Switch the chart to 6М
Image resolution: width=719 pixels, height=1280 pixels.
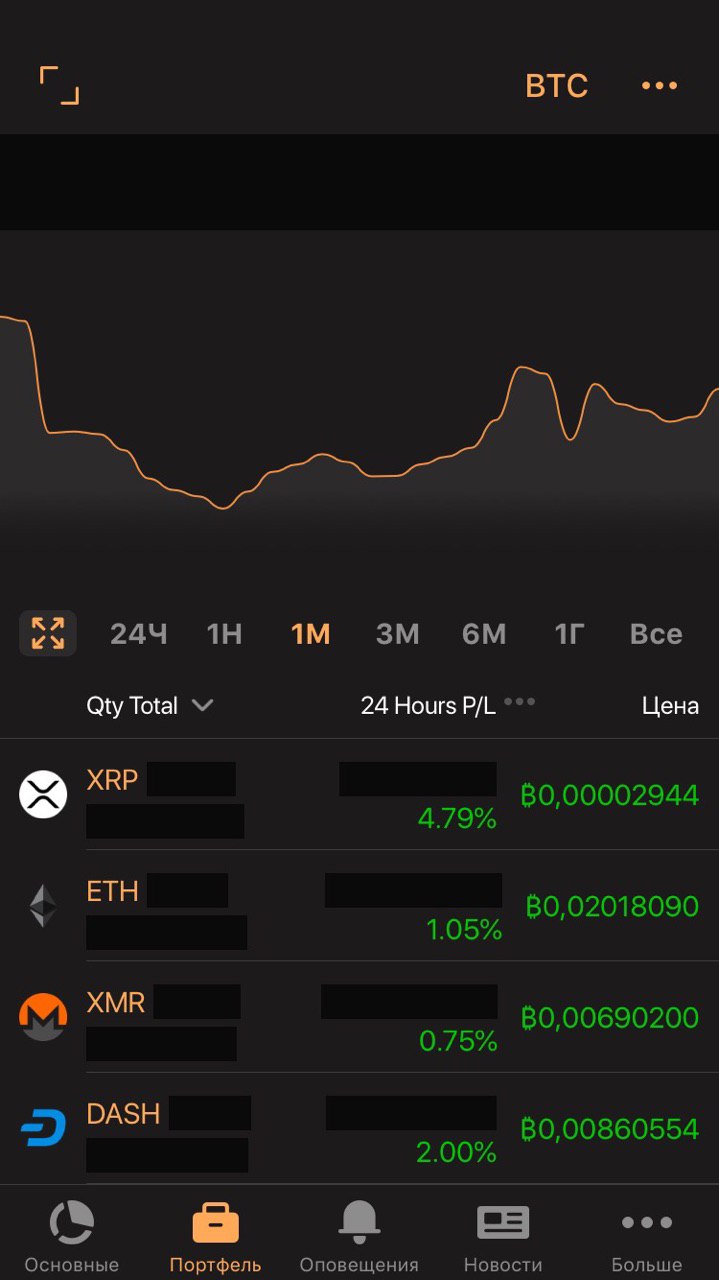click(484, 634)
